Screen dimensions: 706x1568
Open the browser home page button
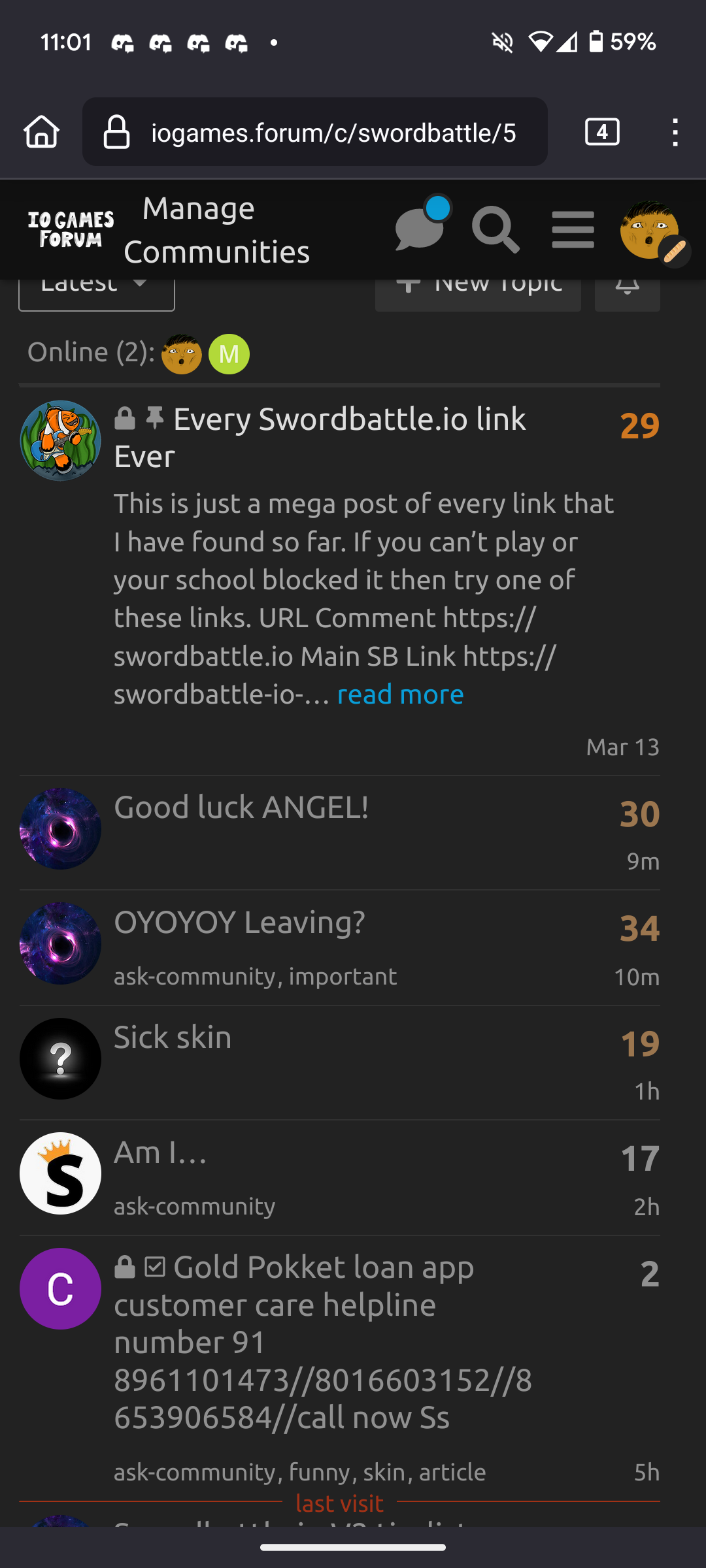(42, 132)
